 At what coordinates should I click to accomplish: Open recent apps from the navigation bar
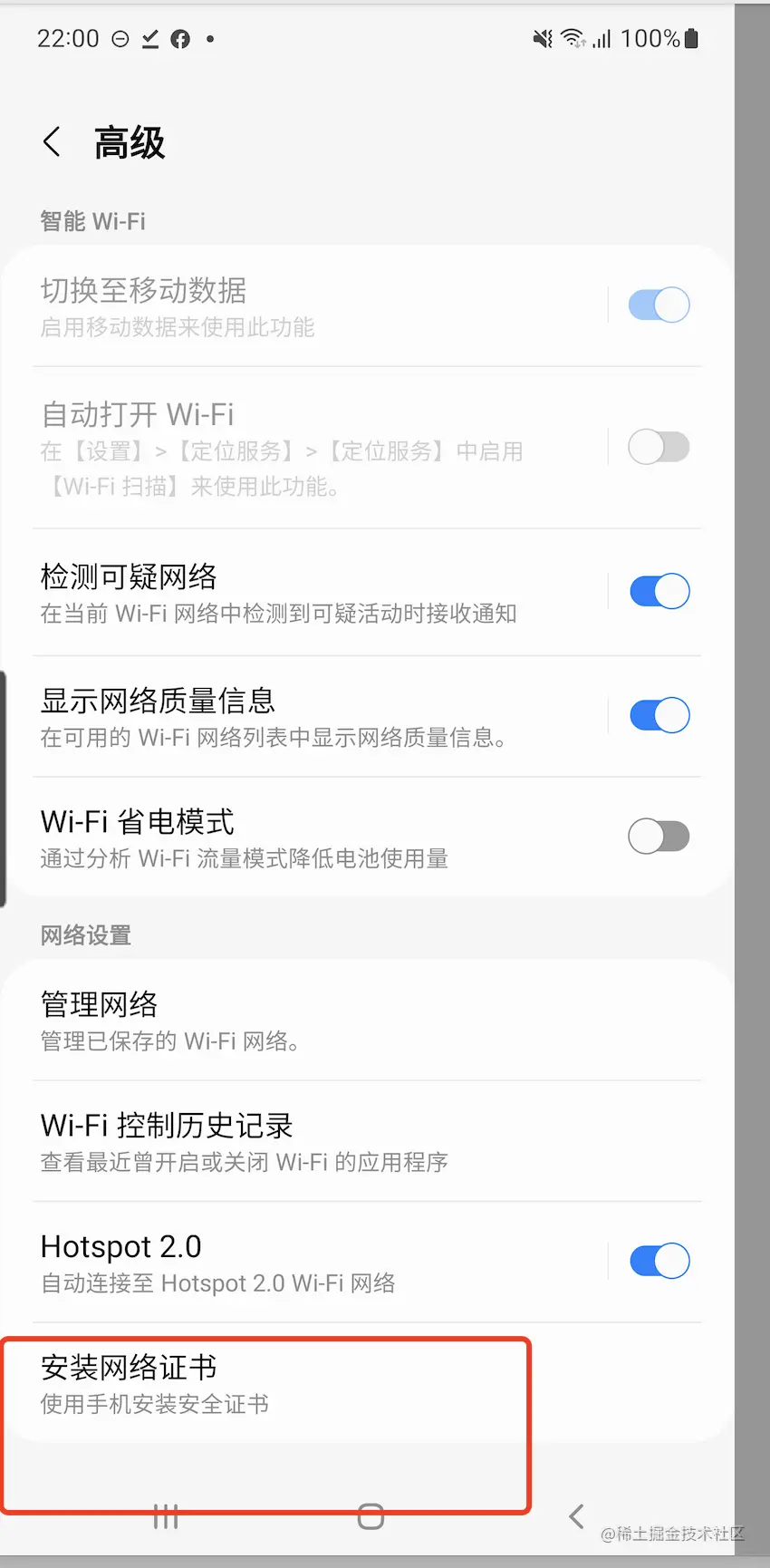166,1516
